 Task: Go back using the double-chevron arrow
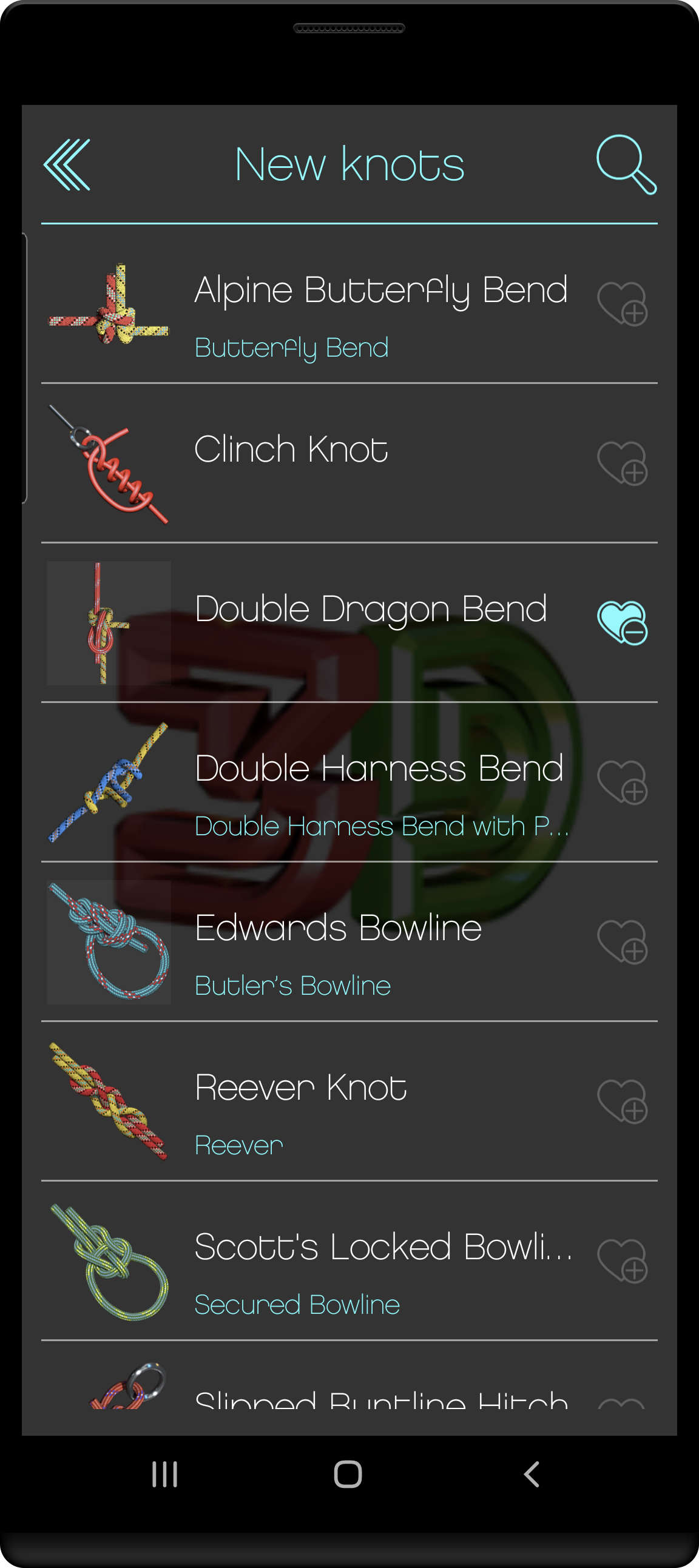click(67, 164)
